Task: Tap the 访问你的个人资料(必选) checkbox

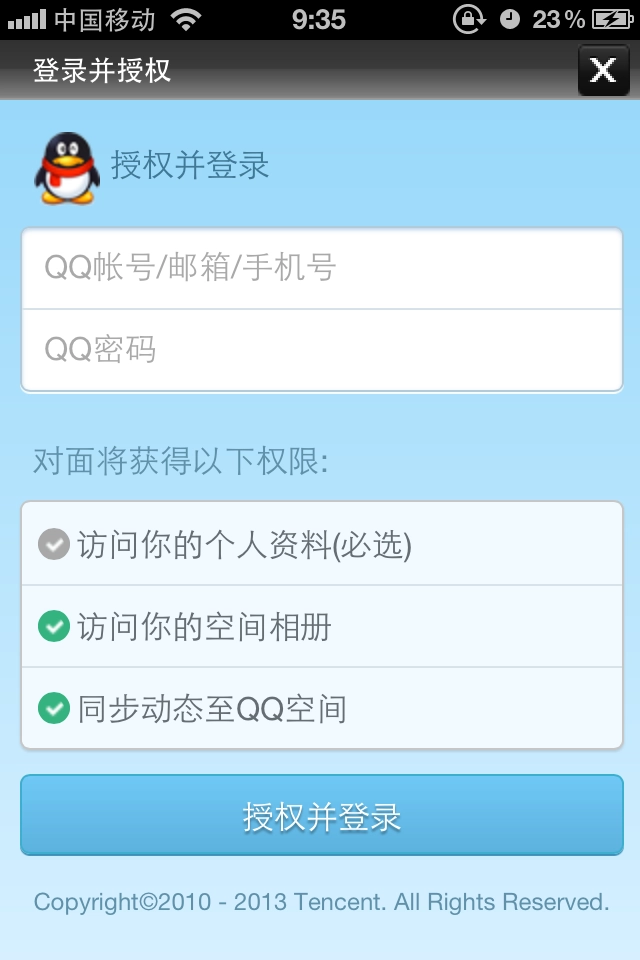Action: point(52,545)
